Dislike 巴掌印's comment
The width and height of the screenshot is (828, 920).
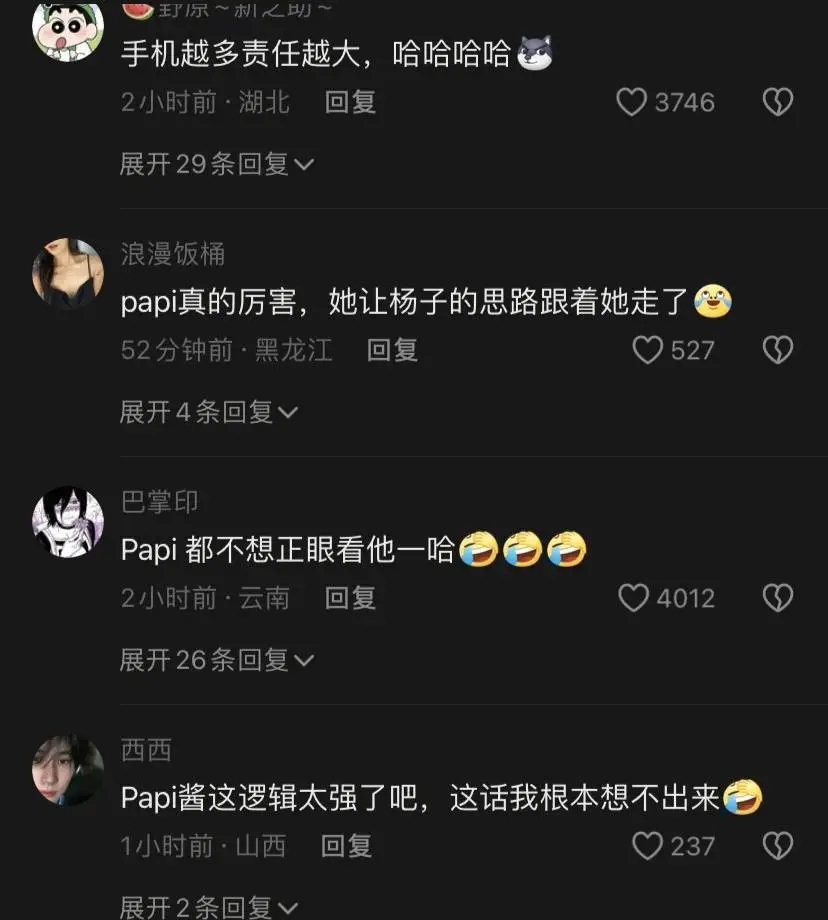[778, 598]
